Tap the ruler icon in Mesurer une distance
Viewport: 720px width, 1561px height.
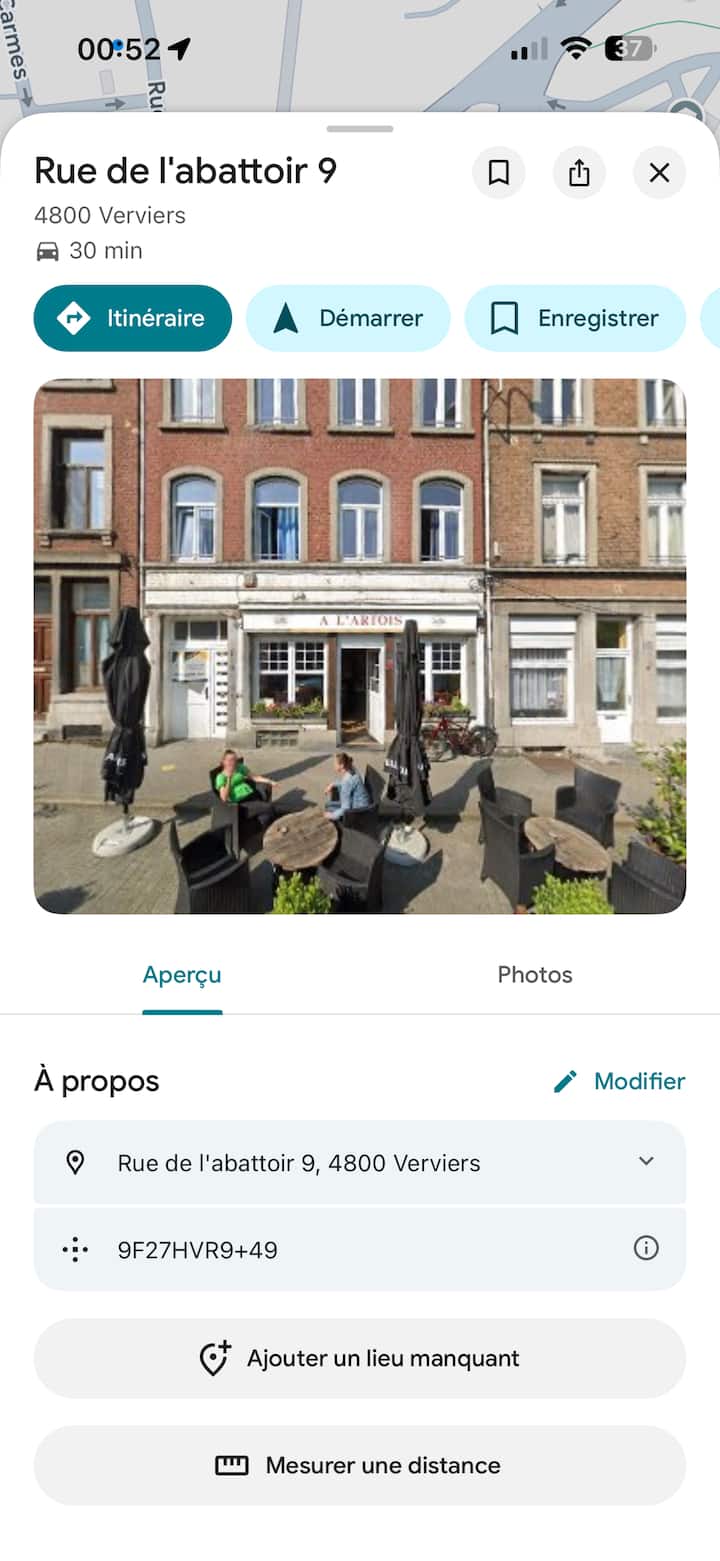pyautogui.click(x=231, y=1464)
